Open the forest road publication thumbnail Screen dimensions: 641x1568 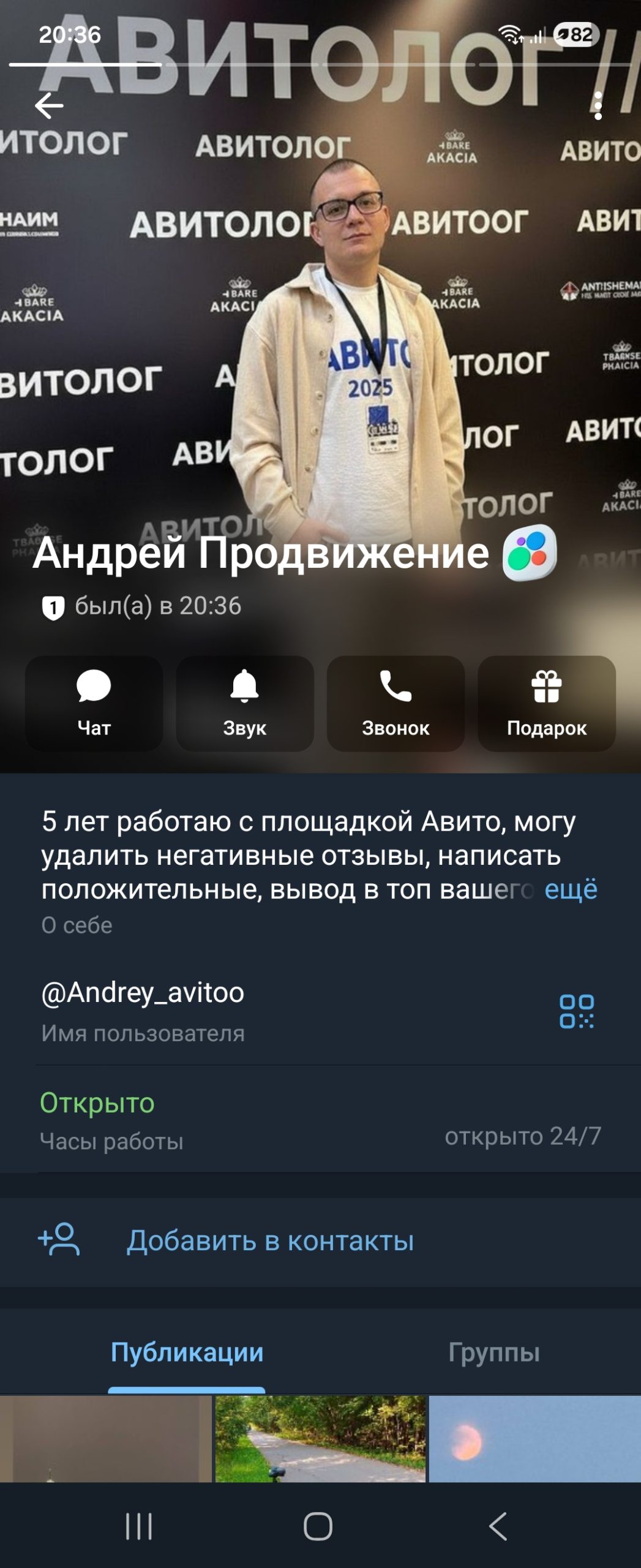[x=320, y=1439]
